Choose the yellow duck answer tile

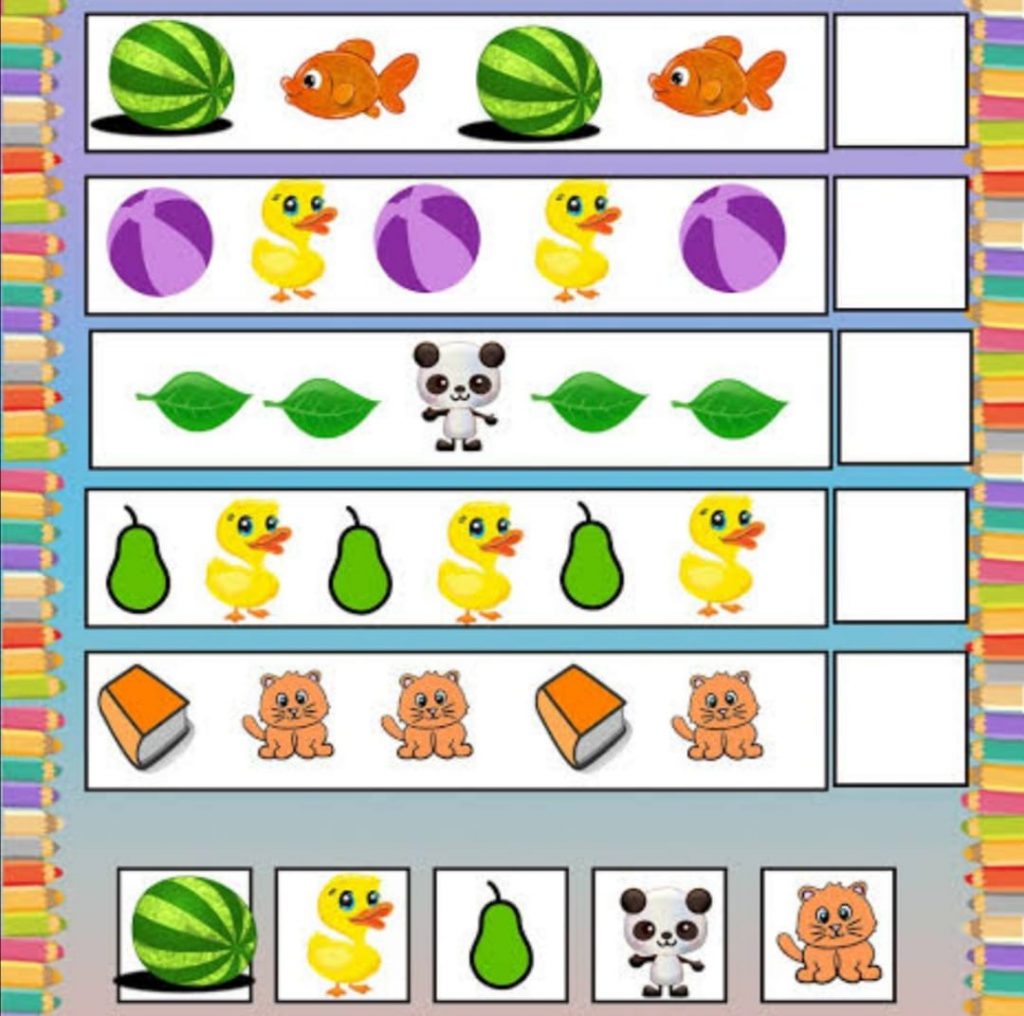pyautogui.click(x=342, y=934)
